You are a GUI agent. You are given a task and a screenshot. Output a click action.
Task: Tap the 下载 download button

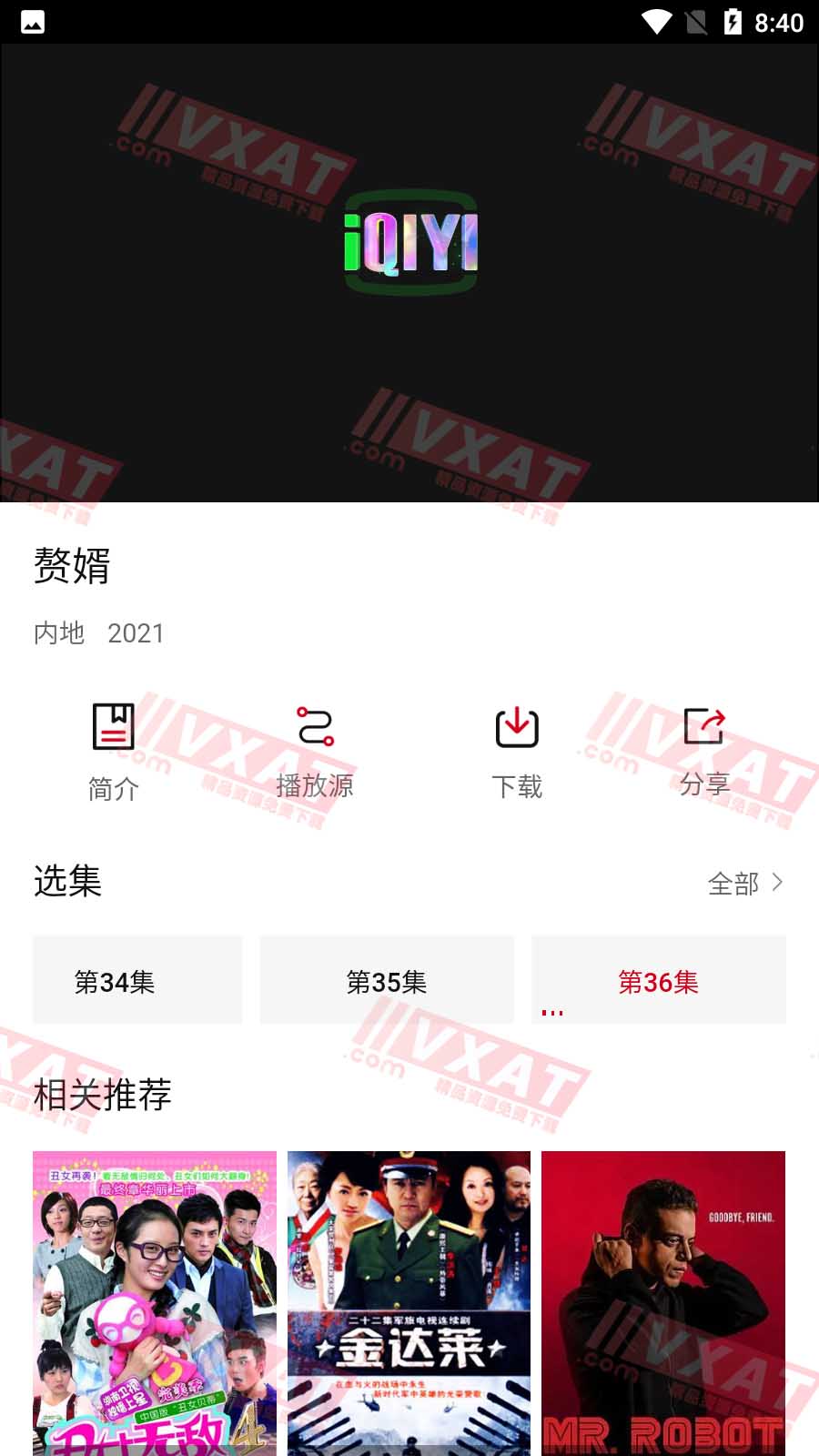click(517, 751)
